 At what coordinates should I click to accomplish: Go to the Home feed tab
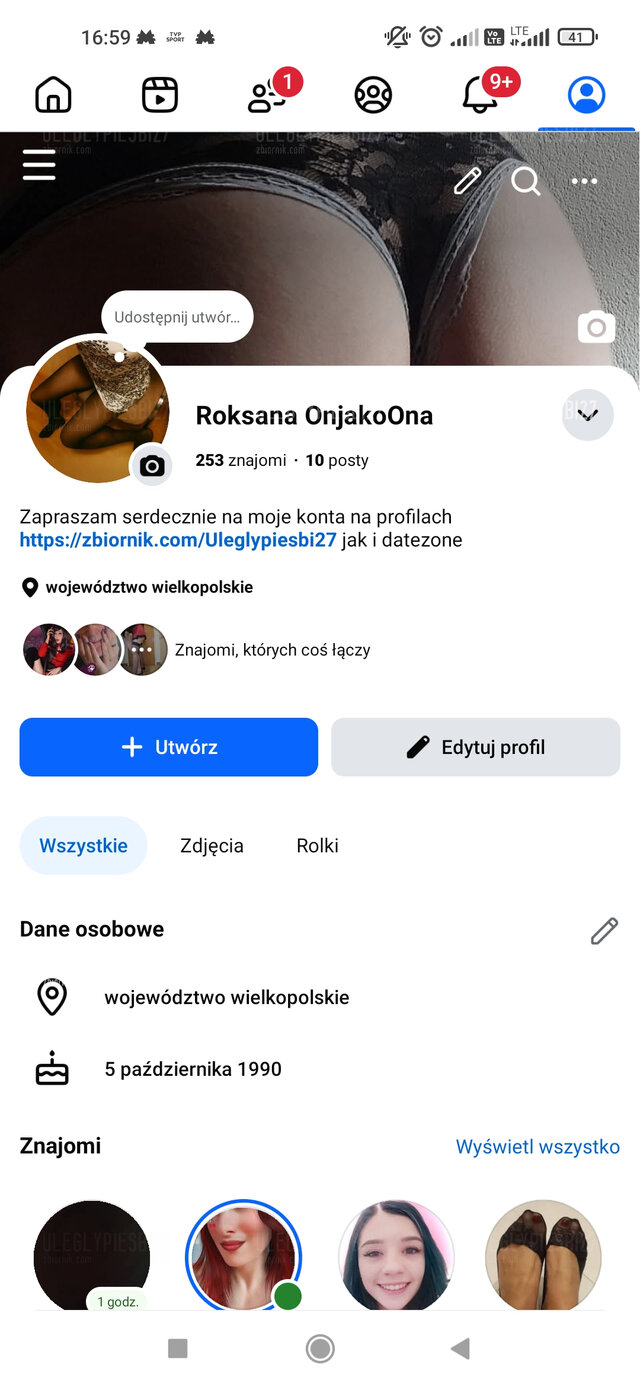point(54,95)
